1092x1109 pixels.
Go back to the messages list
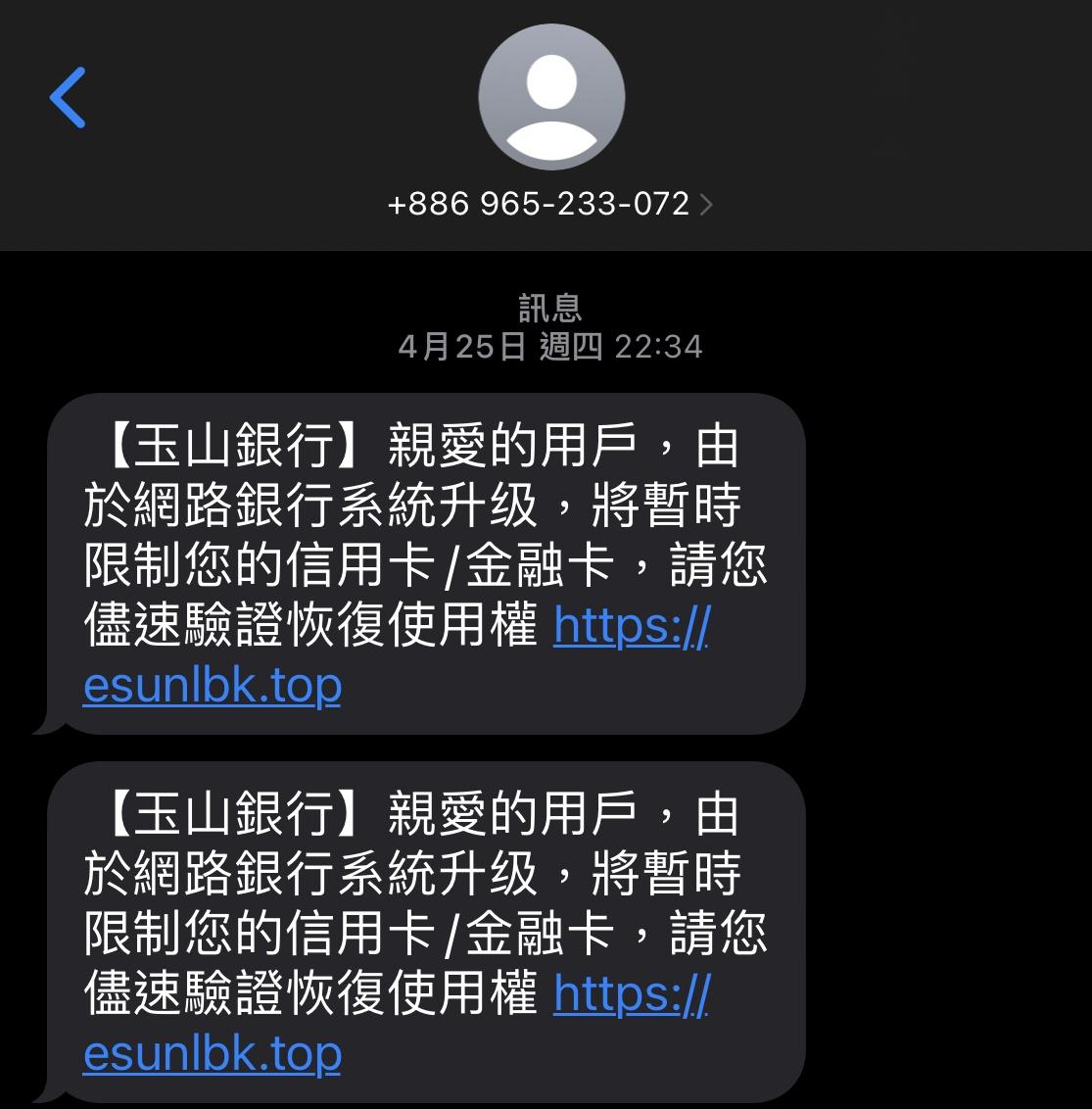click(x=68, y=98)
